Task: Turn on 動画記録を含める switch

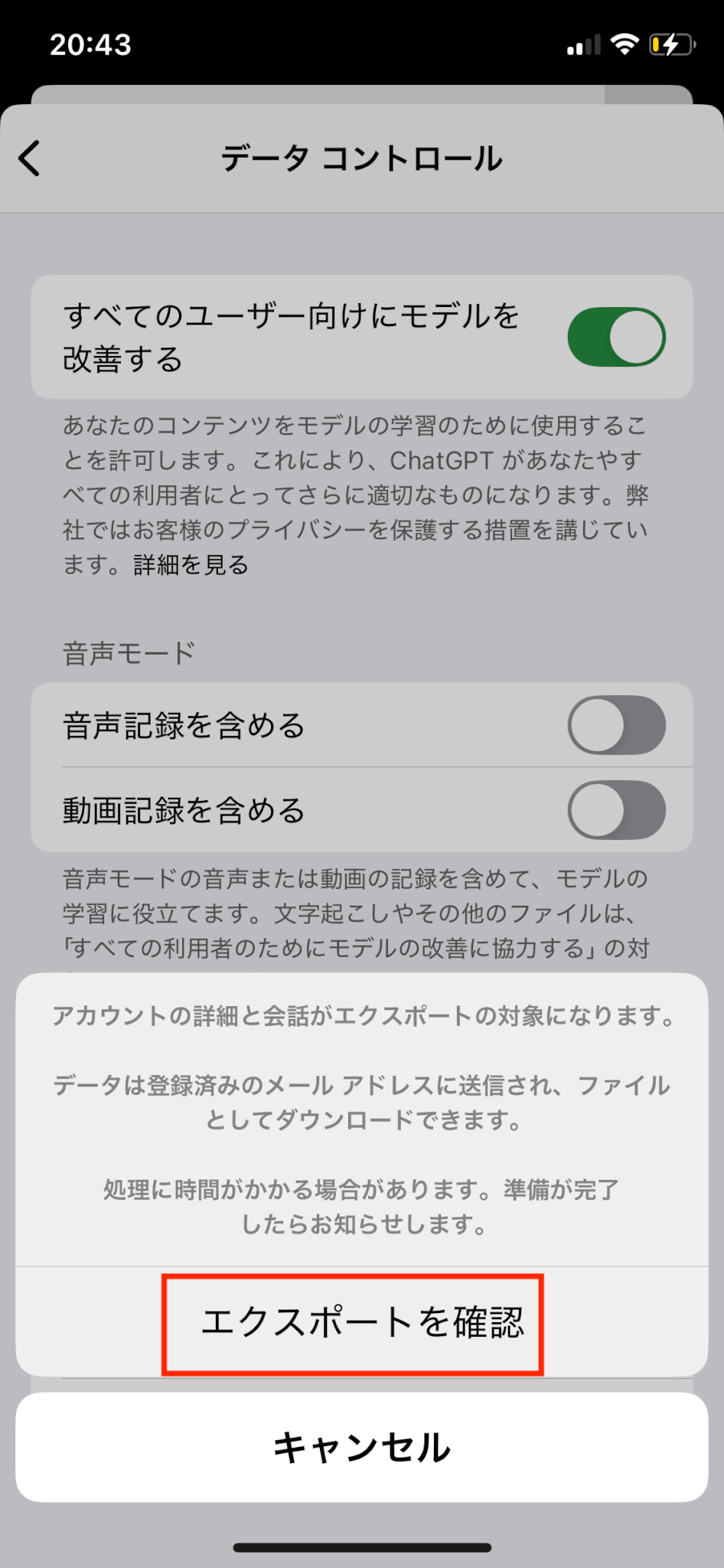Action: (615, 810)
